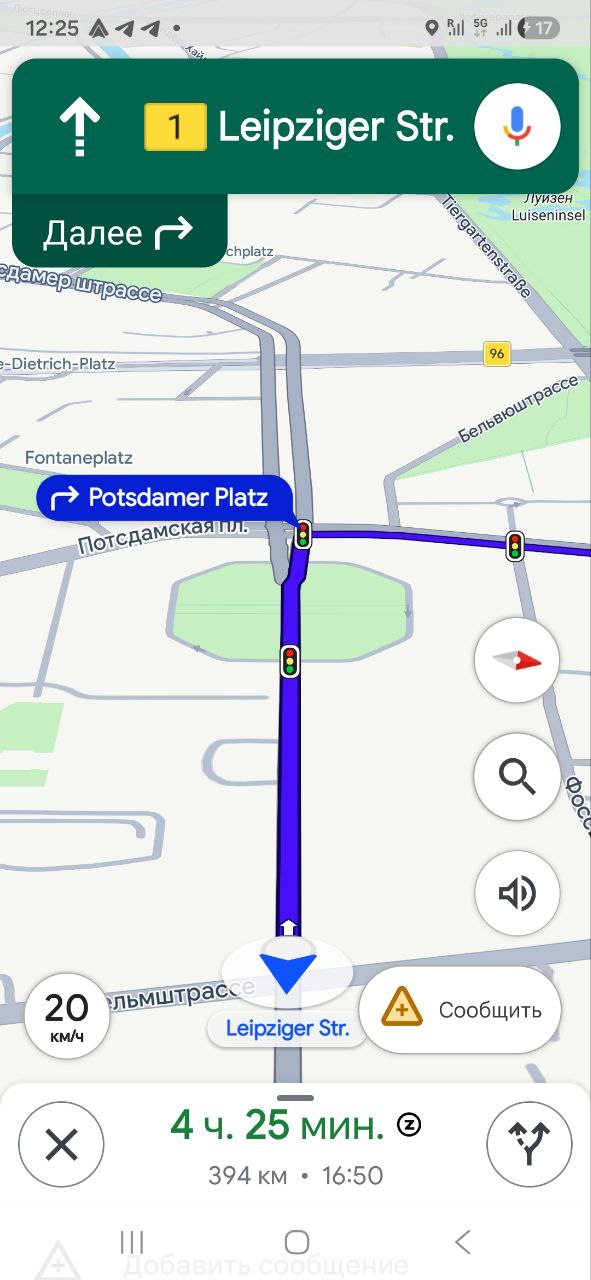The image size is (591, 1280).
Task: Toggle voice guidance sound button
Action: (x=517, y=892)
